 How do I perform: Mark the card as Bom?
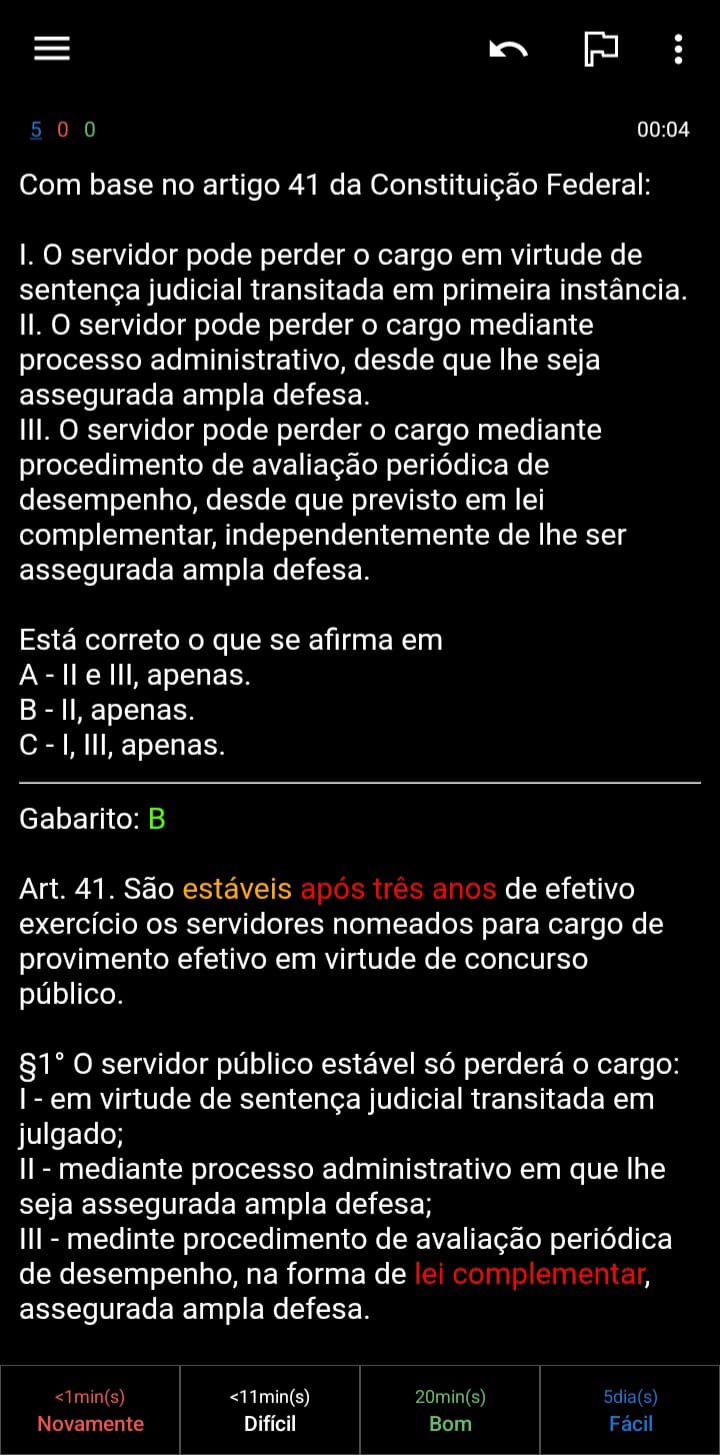pos(450,1410)
